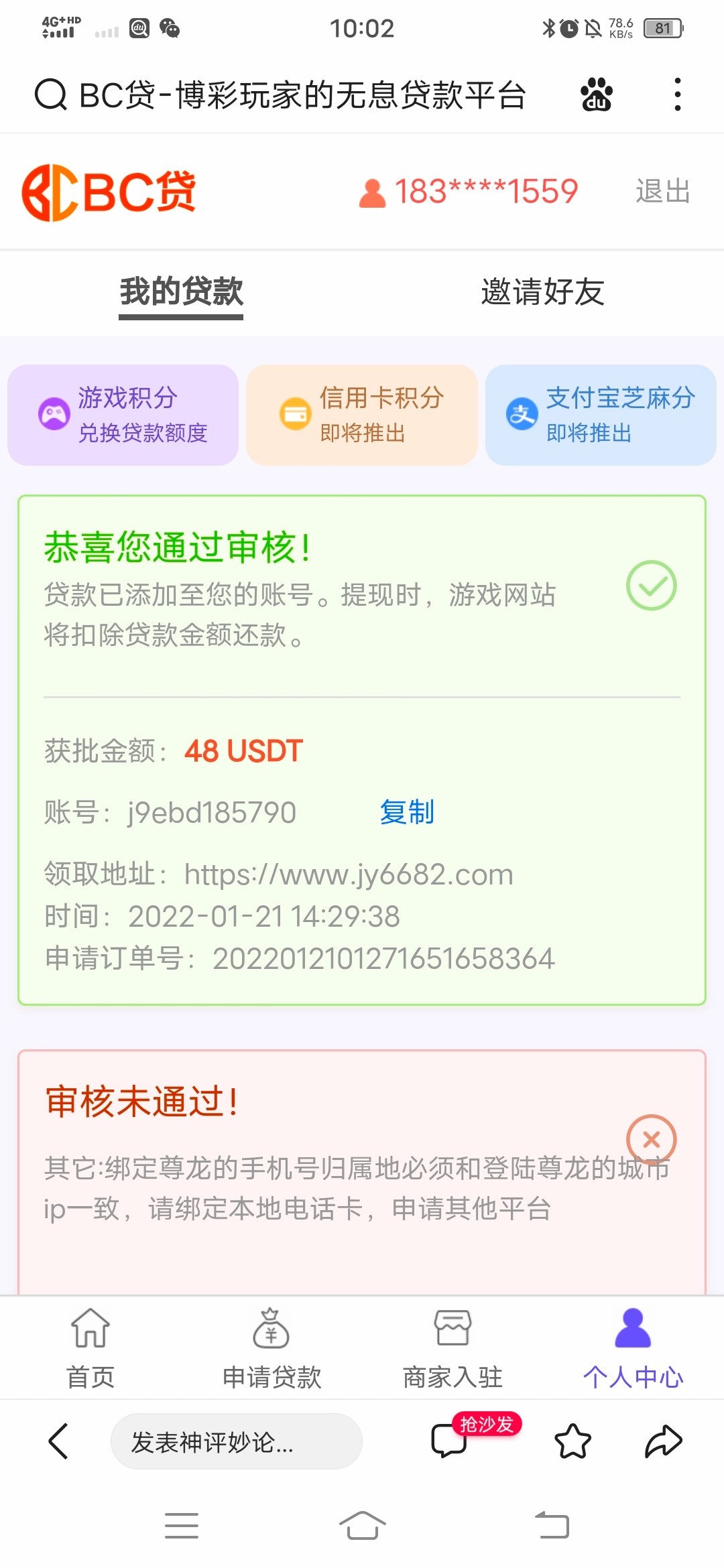Image resolution: width=724 pixels, height=1568 pixels.
Task: Open the 申请贷款 tab
Action: tap(271, 1348)
